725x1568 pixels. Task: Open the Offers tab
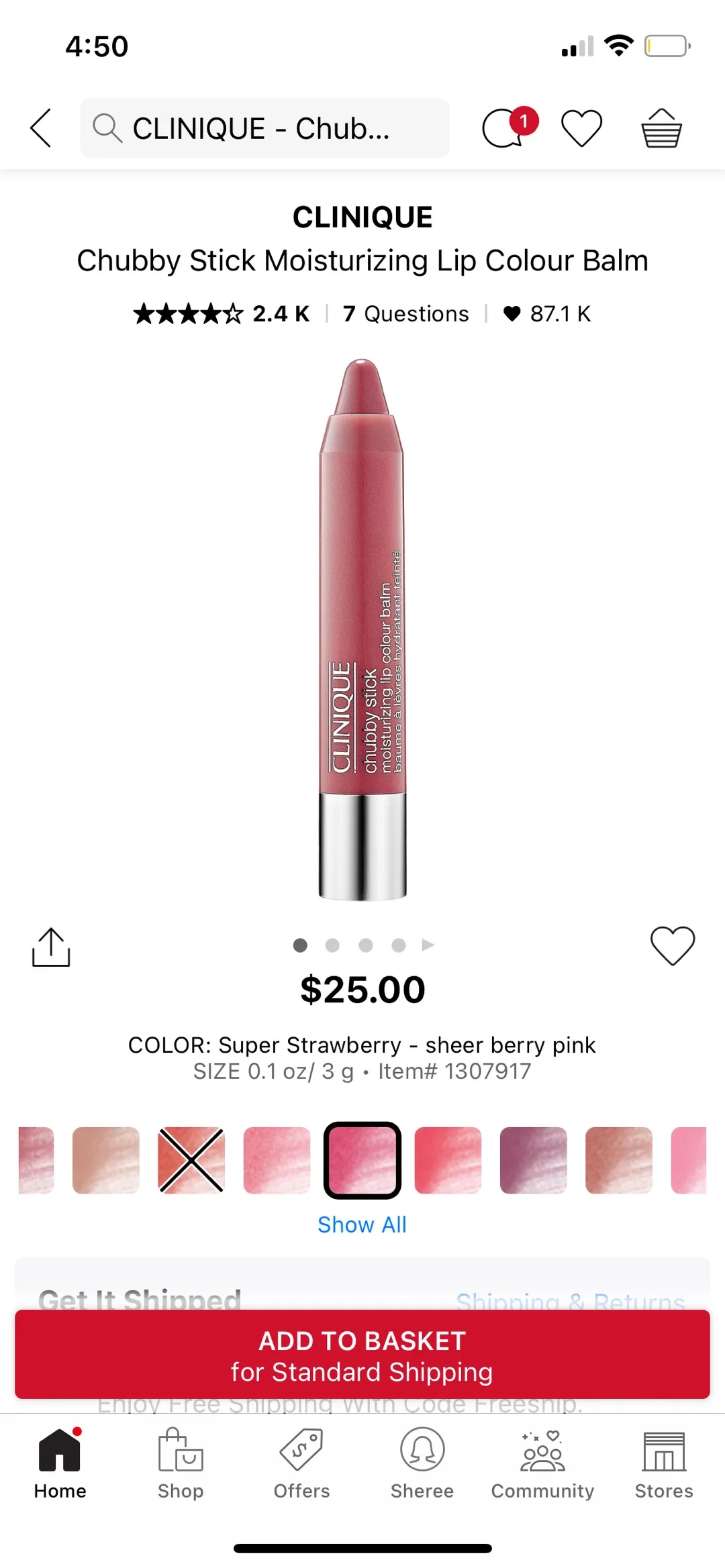301,1463
